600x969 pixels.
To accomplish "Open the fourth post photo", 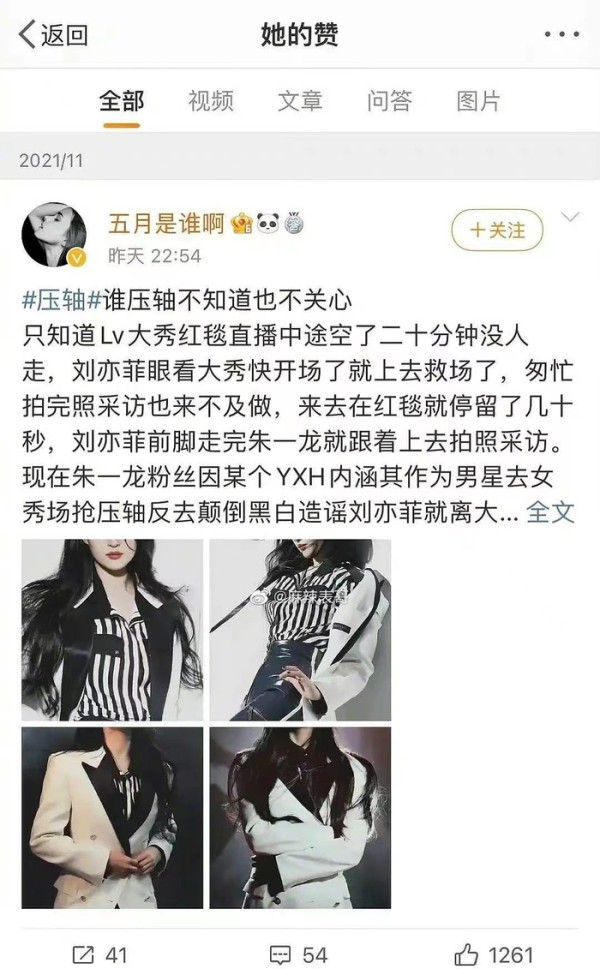I will pyautogui.click(x=300, y=817).
